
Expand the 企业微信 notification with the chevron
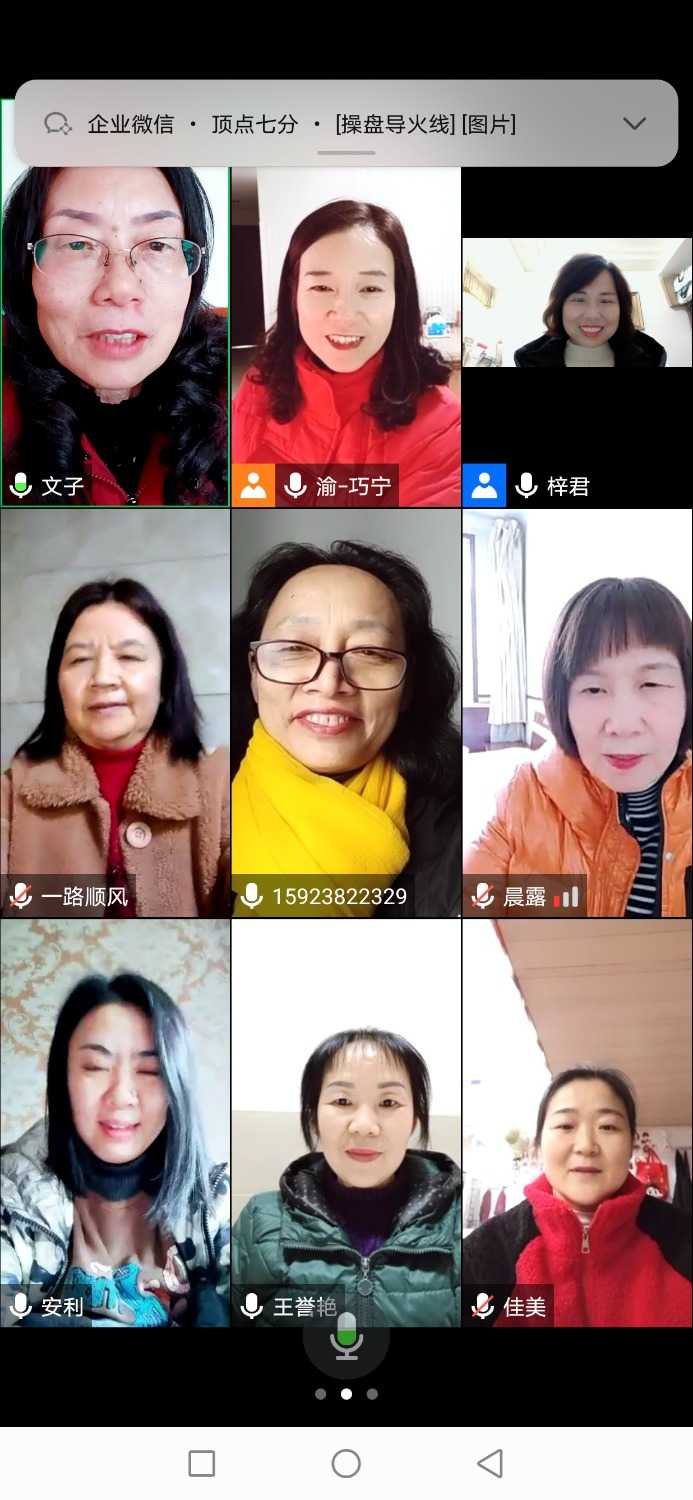coord(634,124)
